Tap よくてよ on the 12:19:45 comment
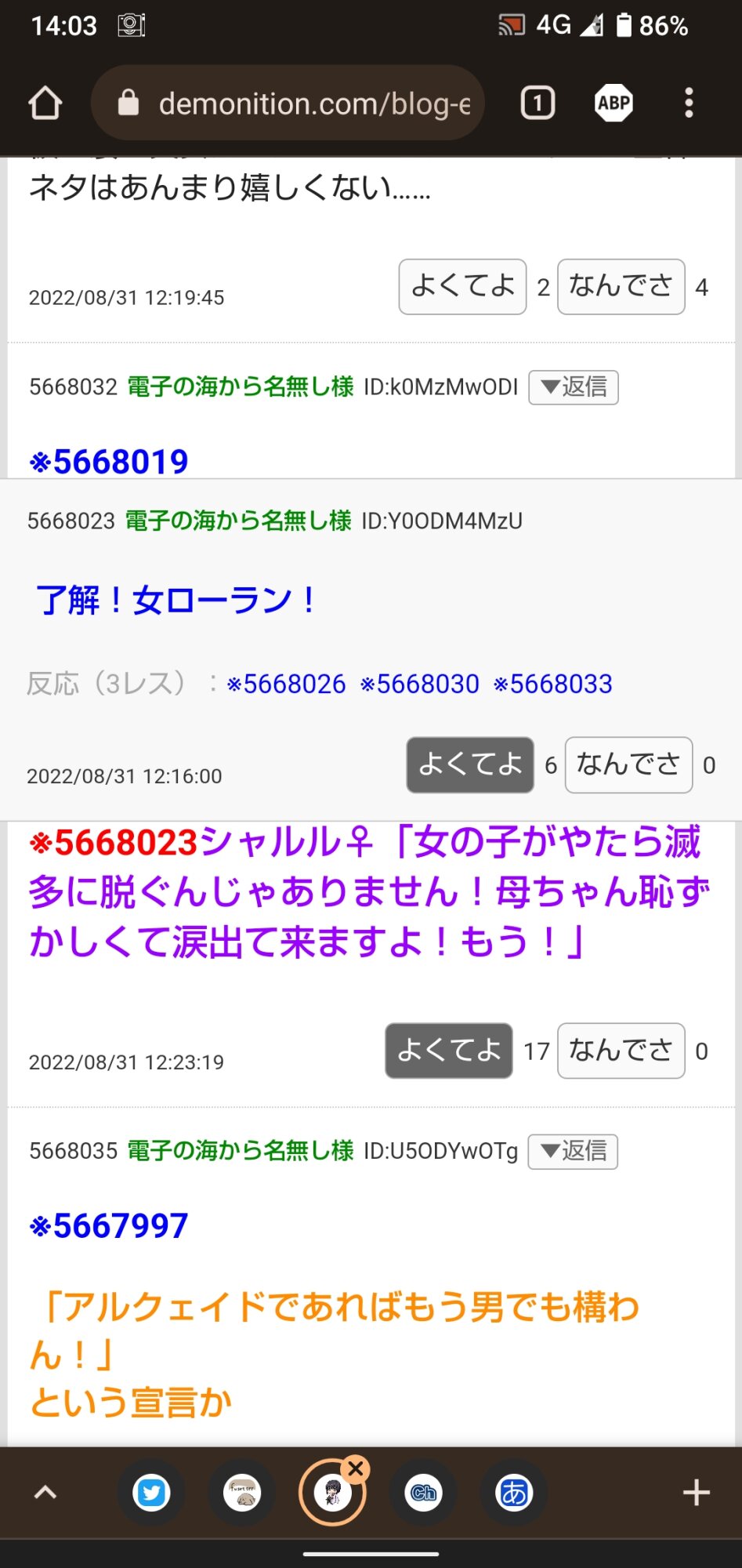This screenshot has height=1568, width=742. tap(462, 287)
